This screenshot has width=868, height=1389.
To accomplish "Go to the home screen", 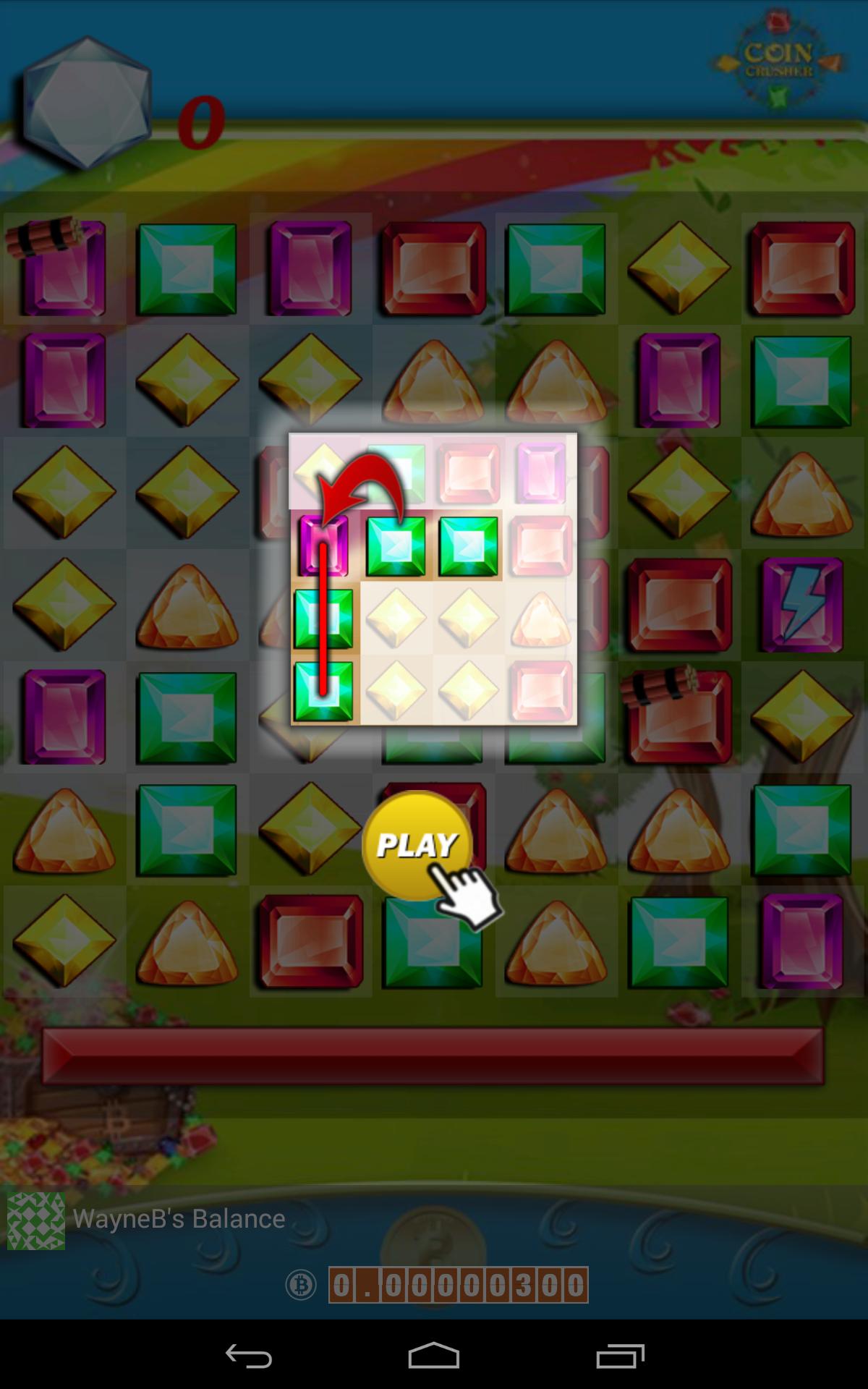I will pos(433,1356).
